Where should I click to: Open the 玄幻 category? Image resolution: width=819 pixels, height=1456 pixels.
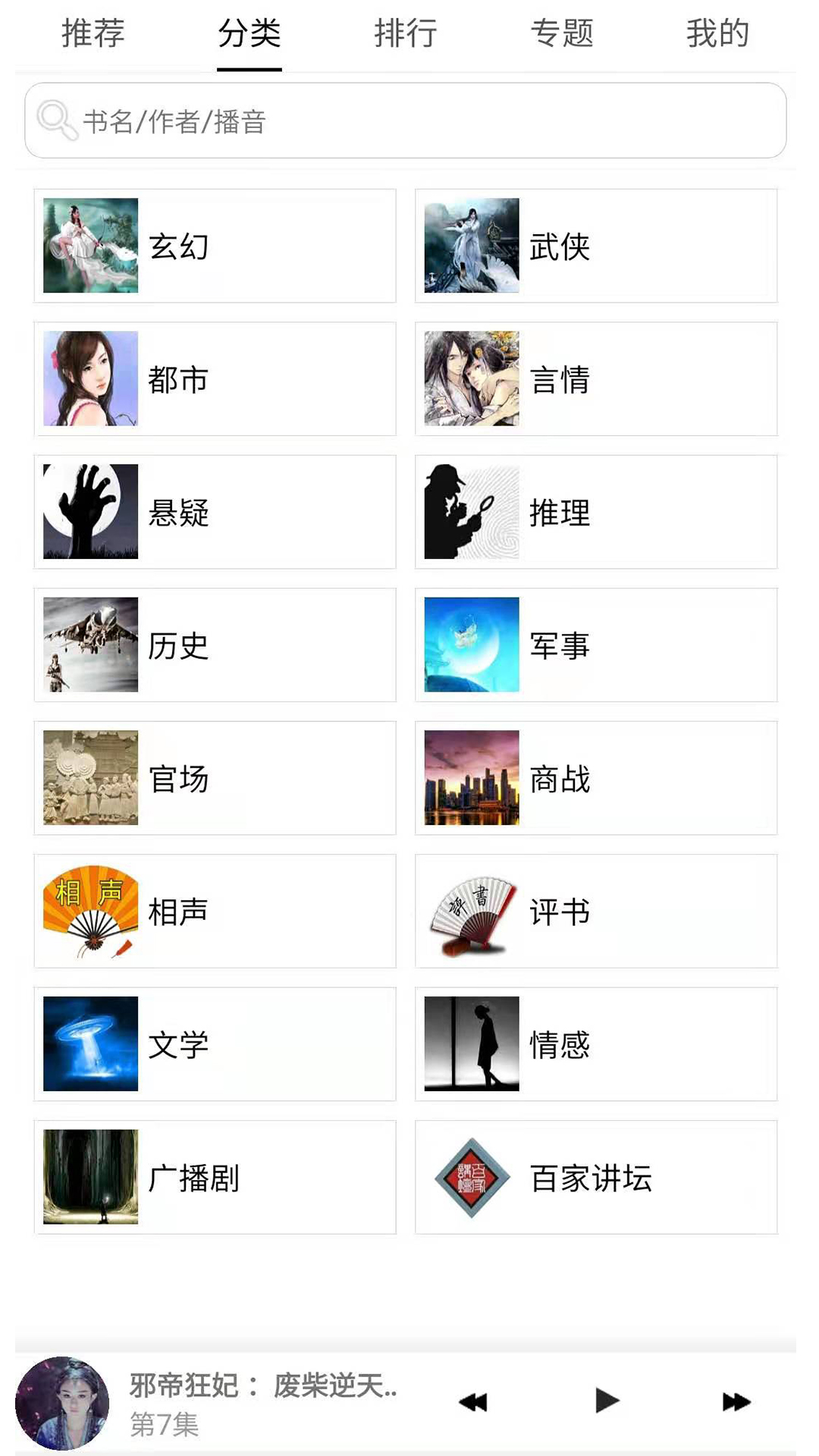215,246
